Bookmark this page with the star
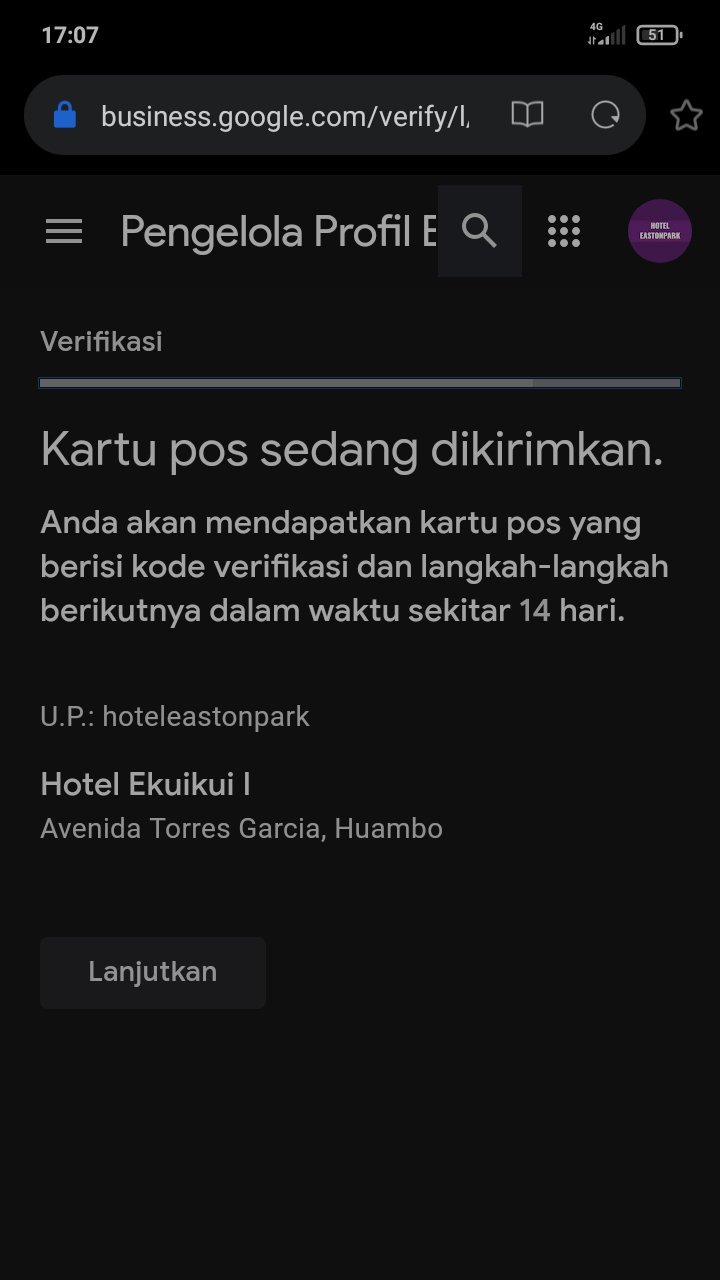Image resolution: width=720 pixels, height=1280 pixels. click(686, 116)
